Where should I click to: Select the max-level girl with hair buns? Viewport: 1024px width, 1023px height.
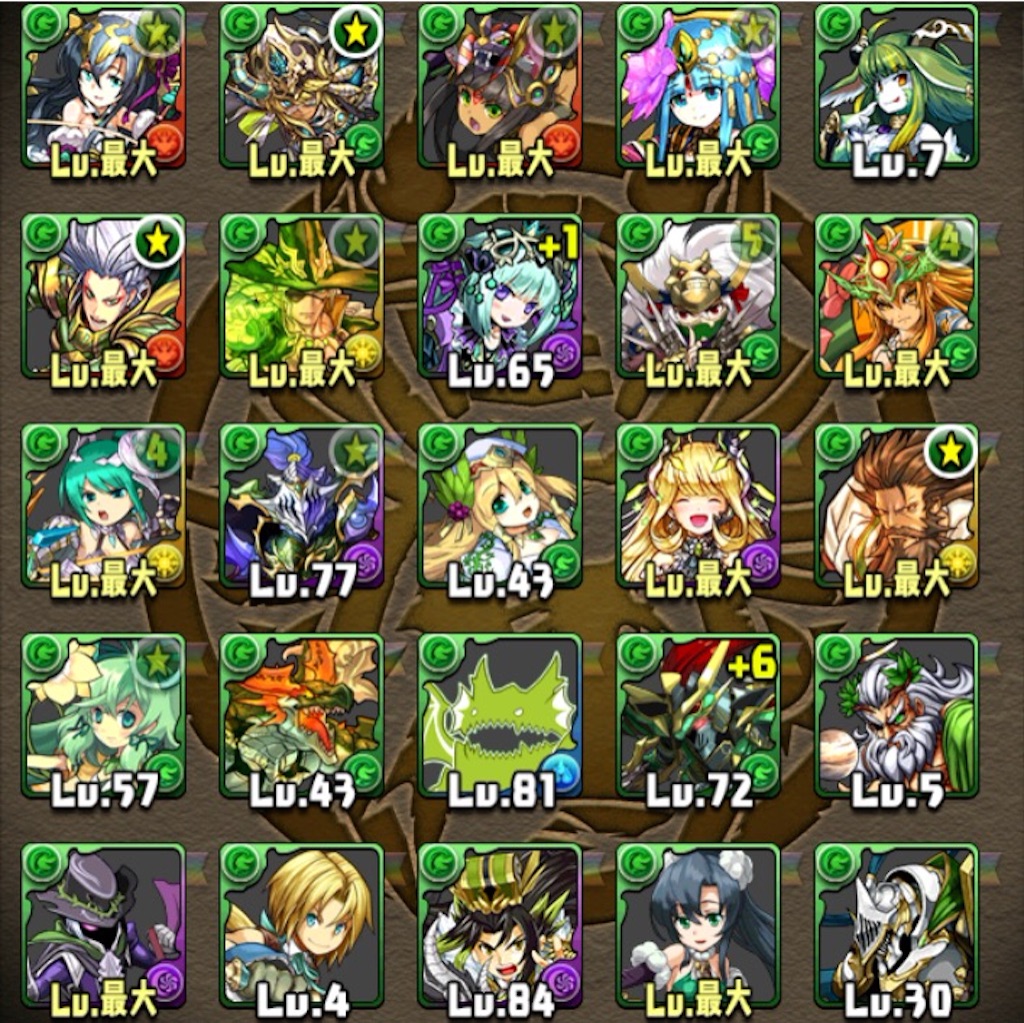pos(698,925)
